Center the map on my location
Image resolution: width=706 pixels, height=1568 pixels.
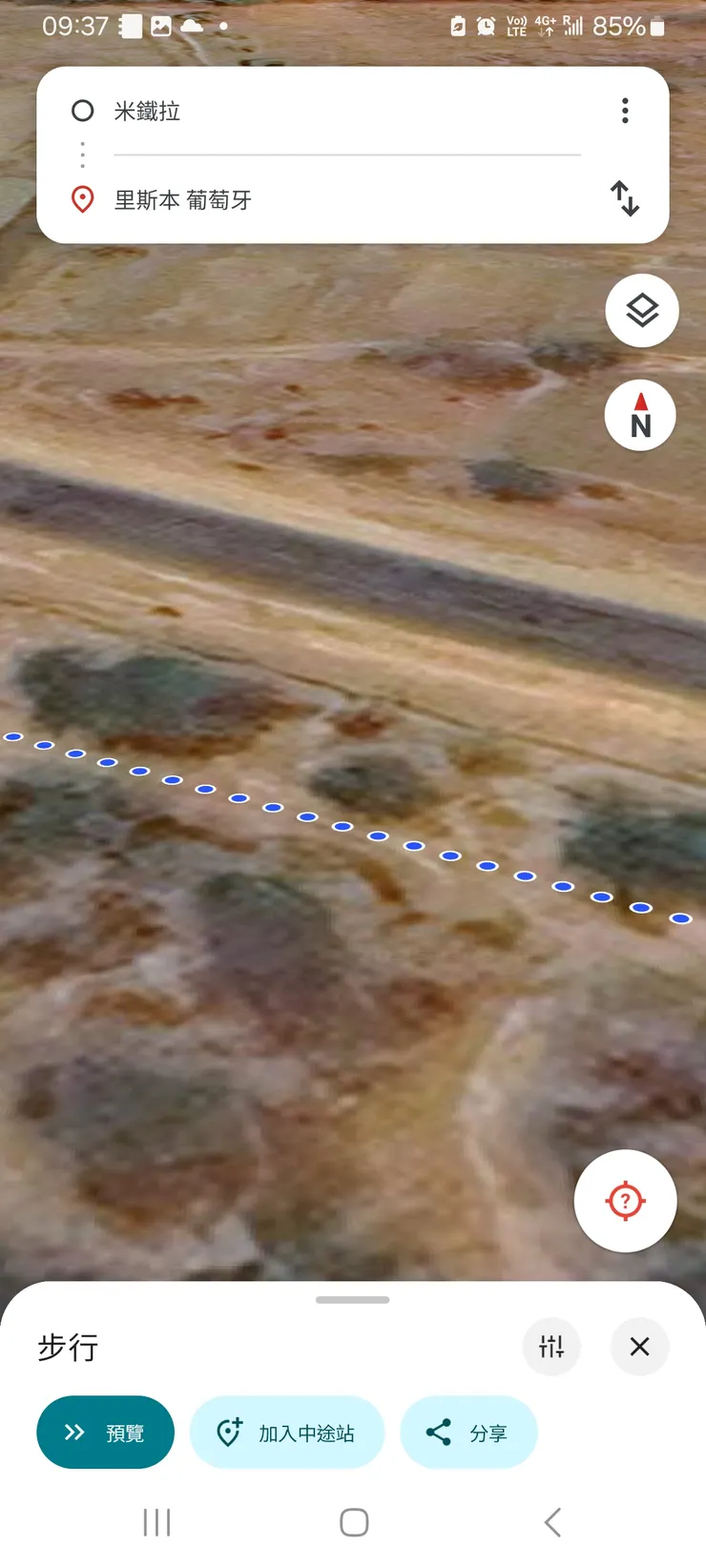625,1201
